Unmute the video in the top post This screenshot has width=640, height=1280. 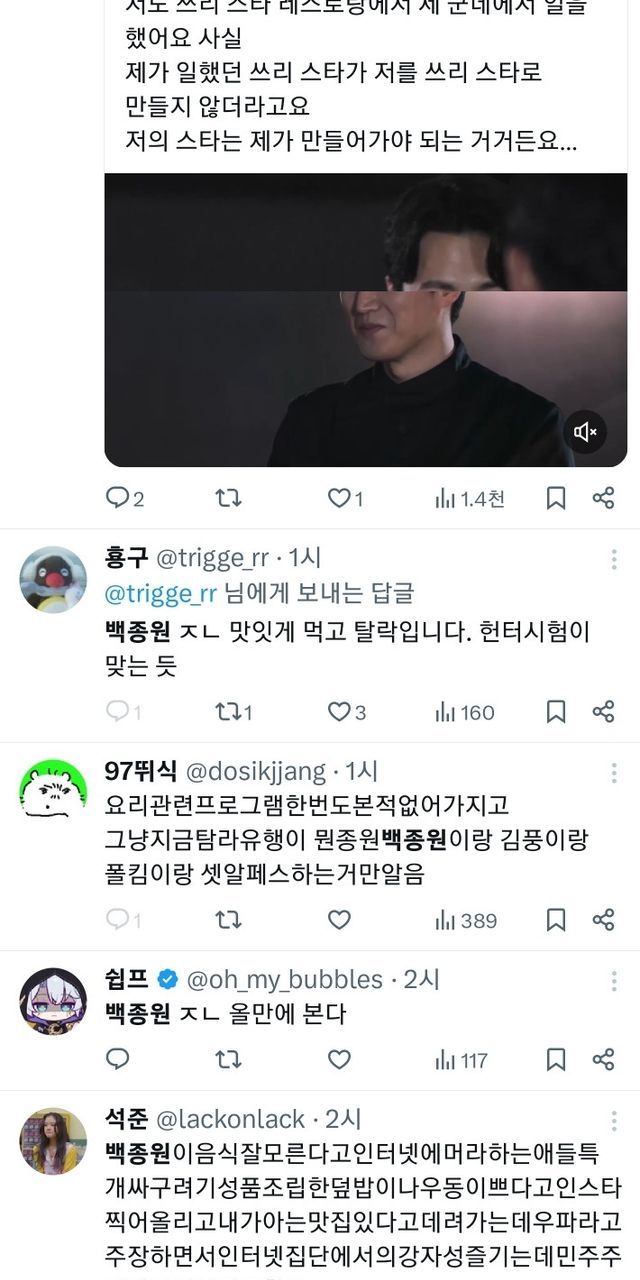coord(585,432)
